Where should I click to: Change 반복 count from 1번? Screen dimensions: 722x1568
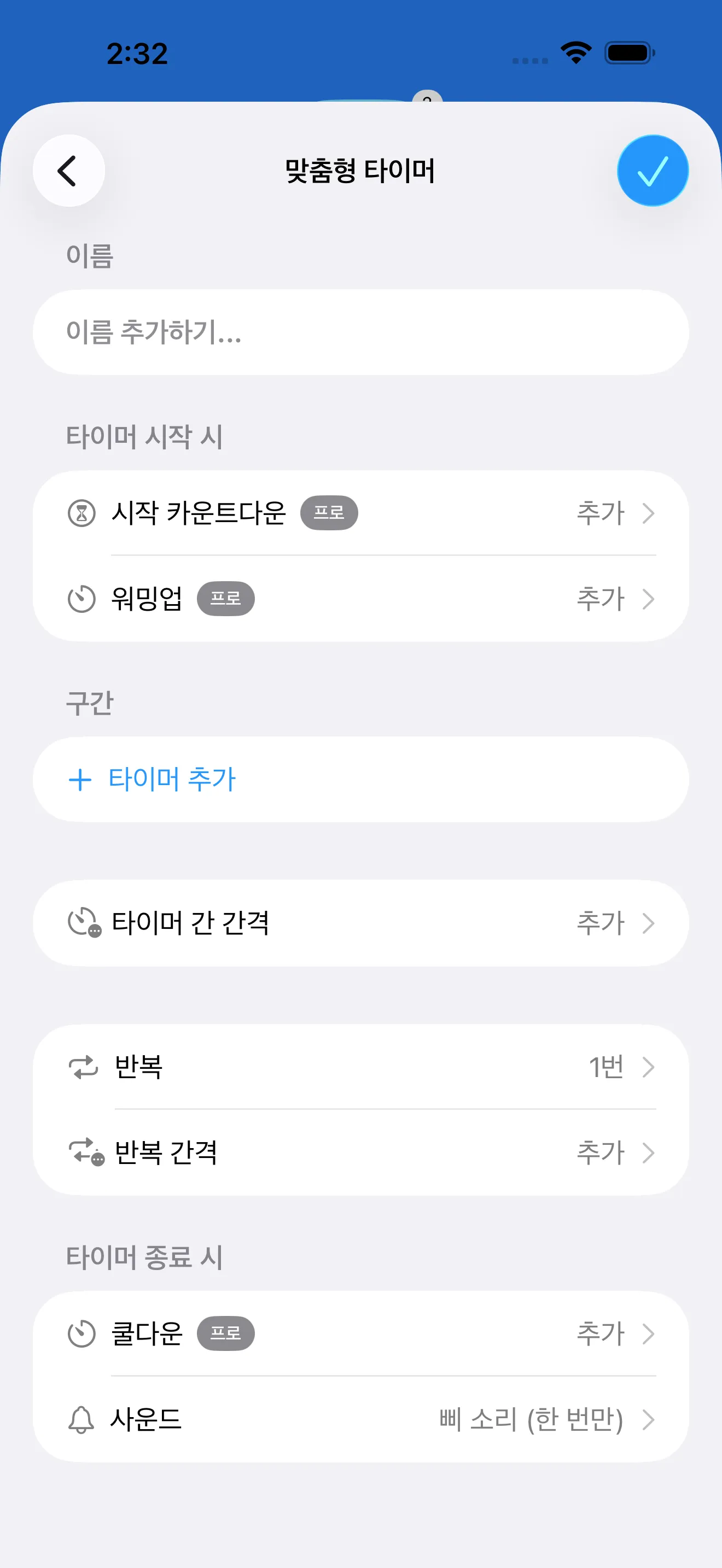click(x=360, y=1067)
